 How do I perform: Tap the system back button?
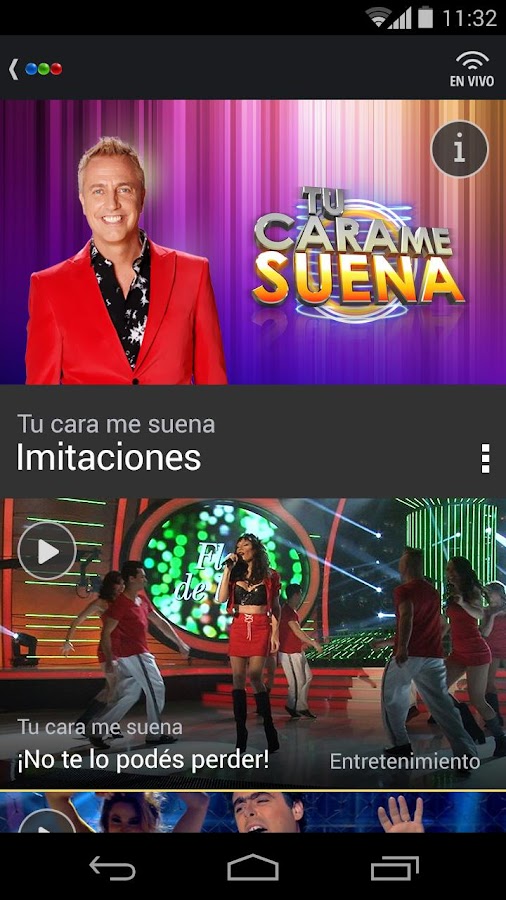click(x=112, y=867)
